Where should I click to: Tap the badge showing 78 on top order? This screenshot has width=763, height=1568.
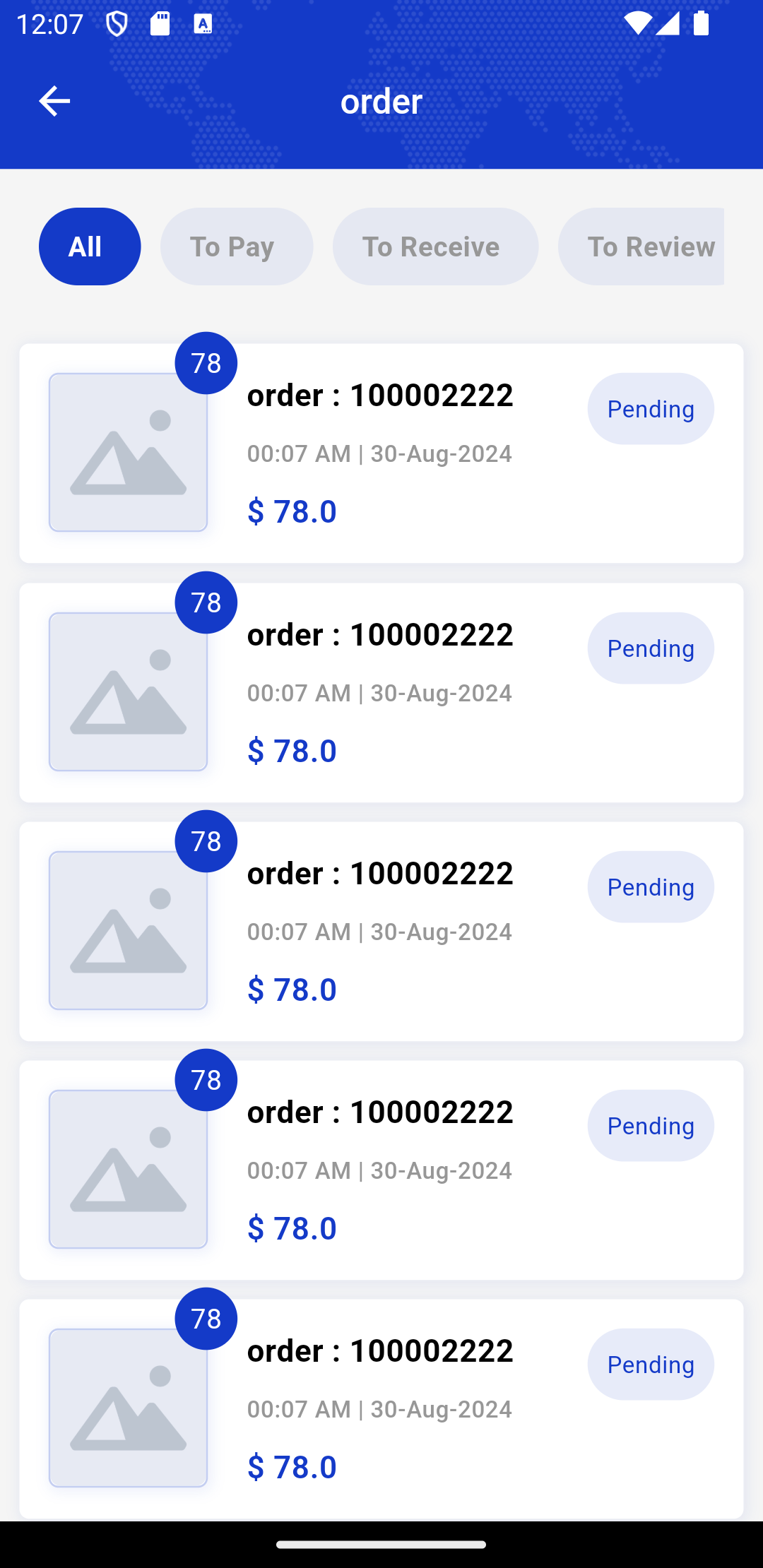pos(206,363)
